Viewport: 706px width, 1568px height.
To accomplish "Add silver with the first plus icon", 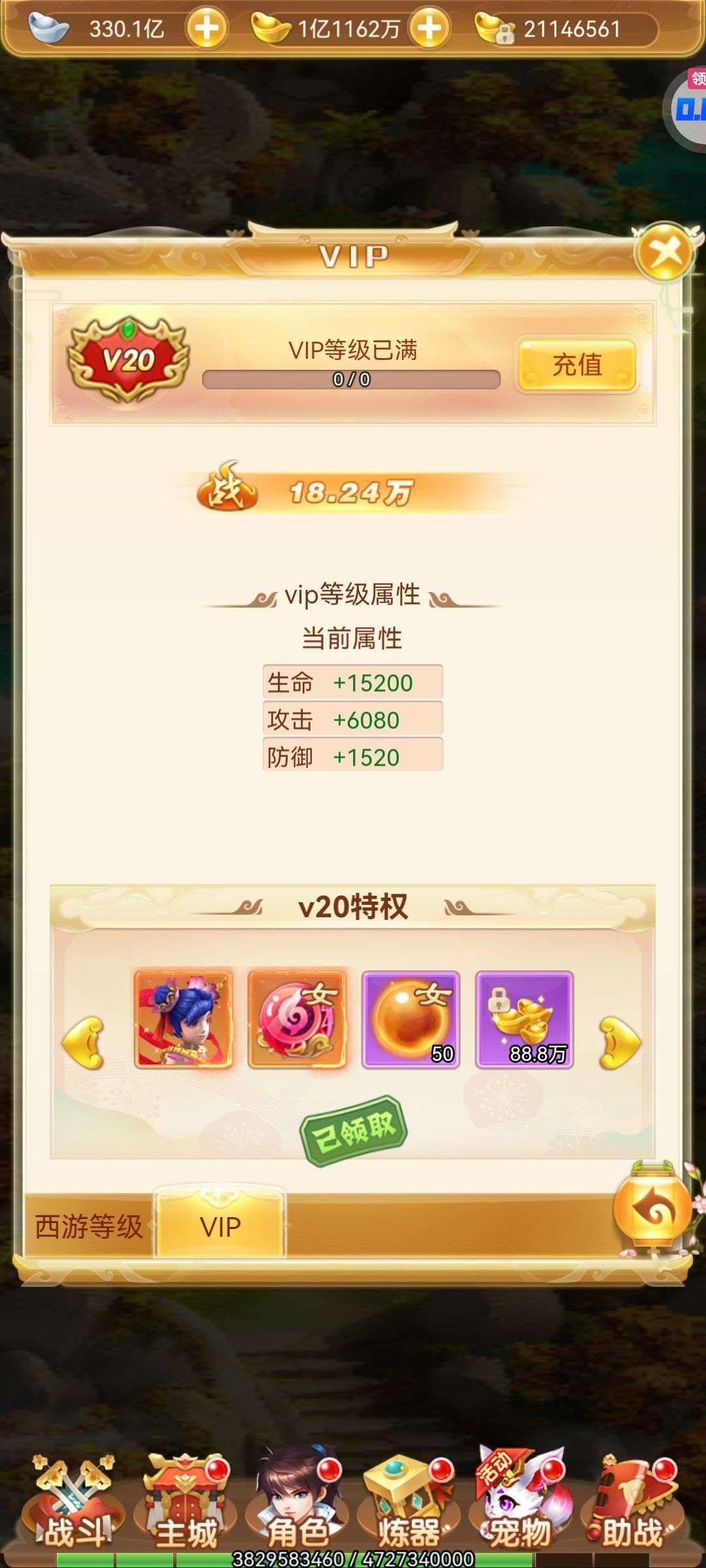I will [207, 28].
